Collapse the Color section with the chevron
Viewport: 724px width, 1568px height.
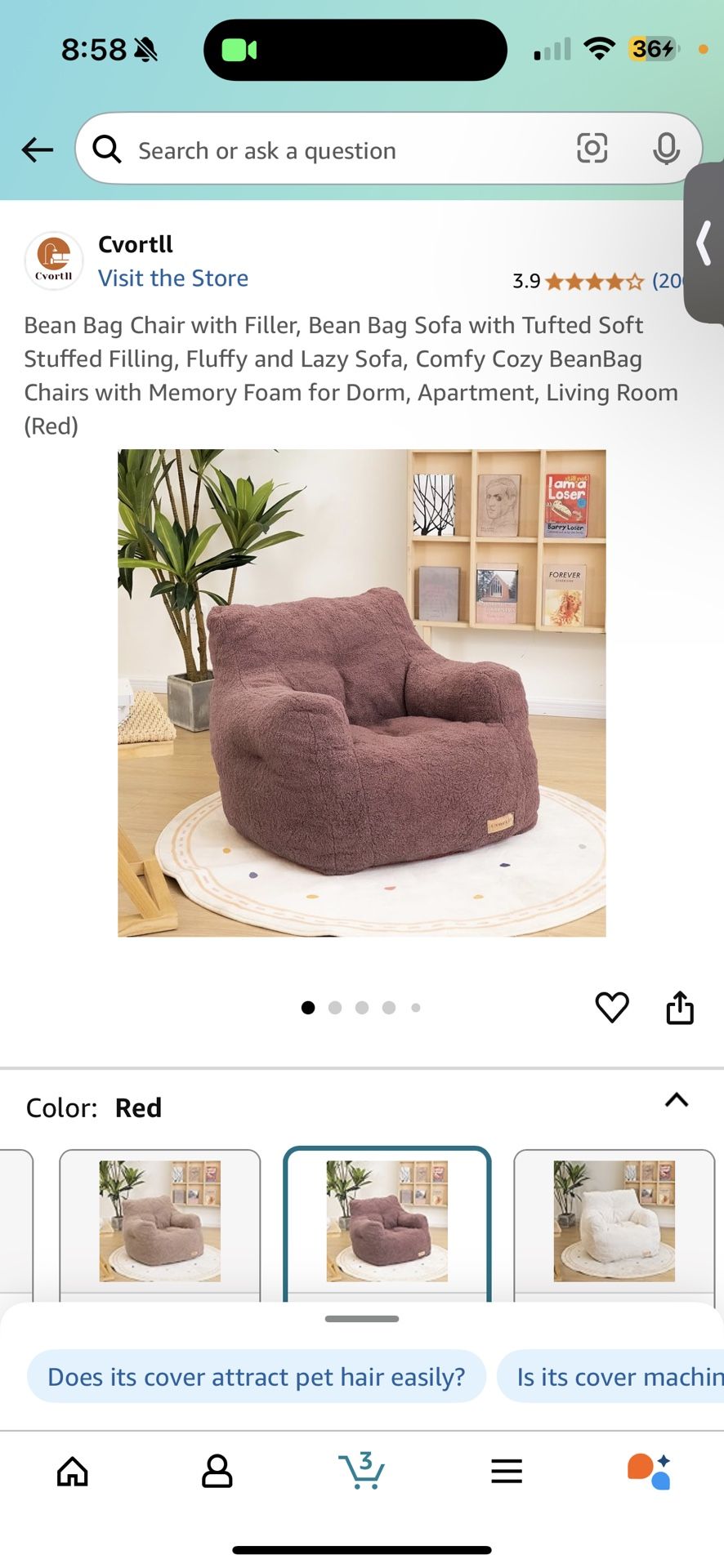[677, 1100]
